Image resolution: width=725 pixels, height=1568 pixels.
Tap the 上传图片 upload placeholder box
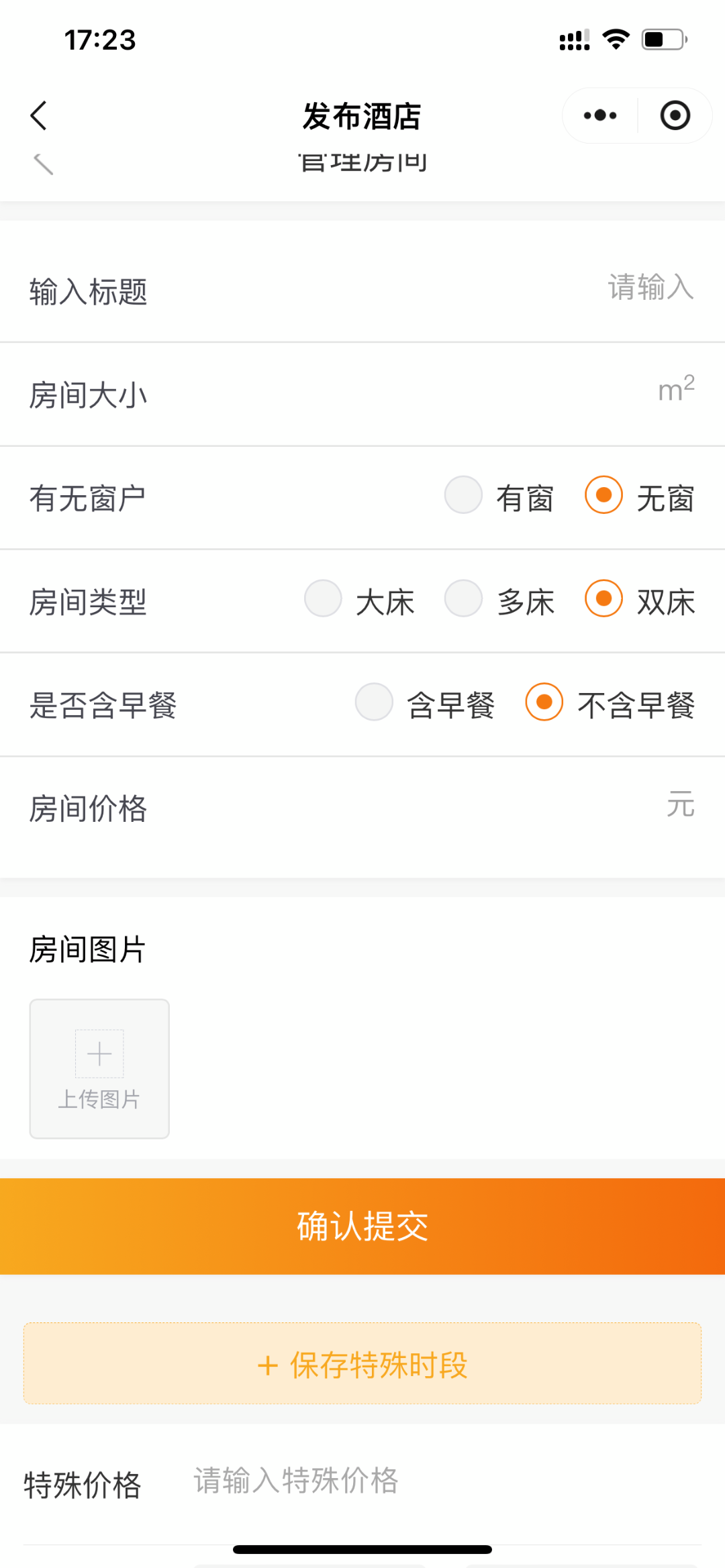tap(99, 1068)
